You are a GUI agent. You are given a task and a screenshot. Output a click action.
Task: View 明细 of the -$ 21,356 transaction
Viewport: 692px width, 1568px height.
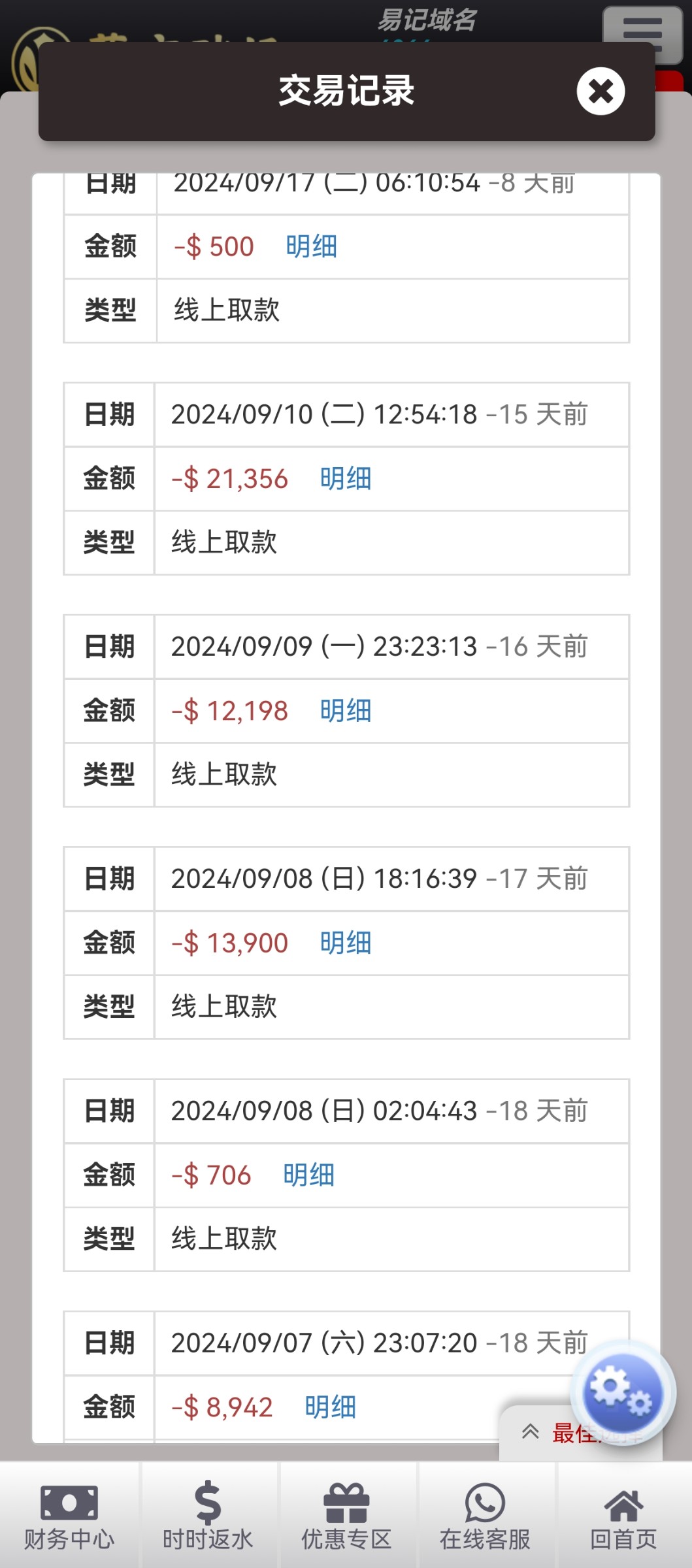tap(346, 479)
